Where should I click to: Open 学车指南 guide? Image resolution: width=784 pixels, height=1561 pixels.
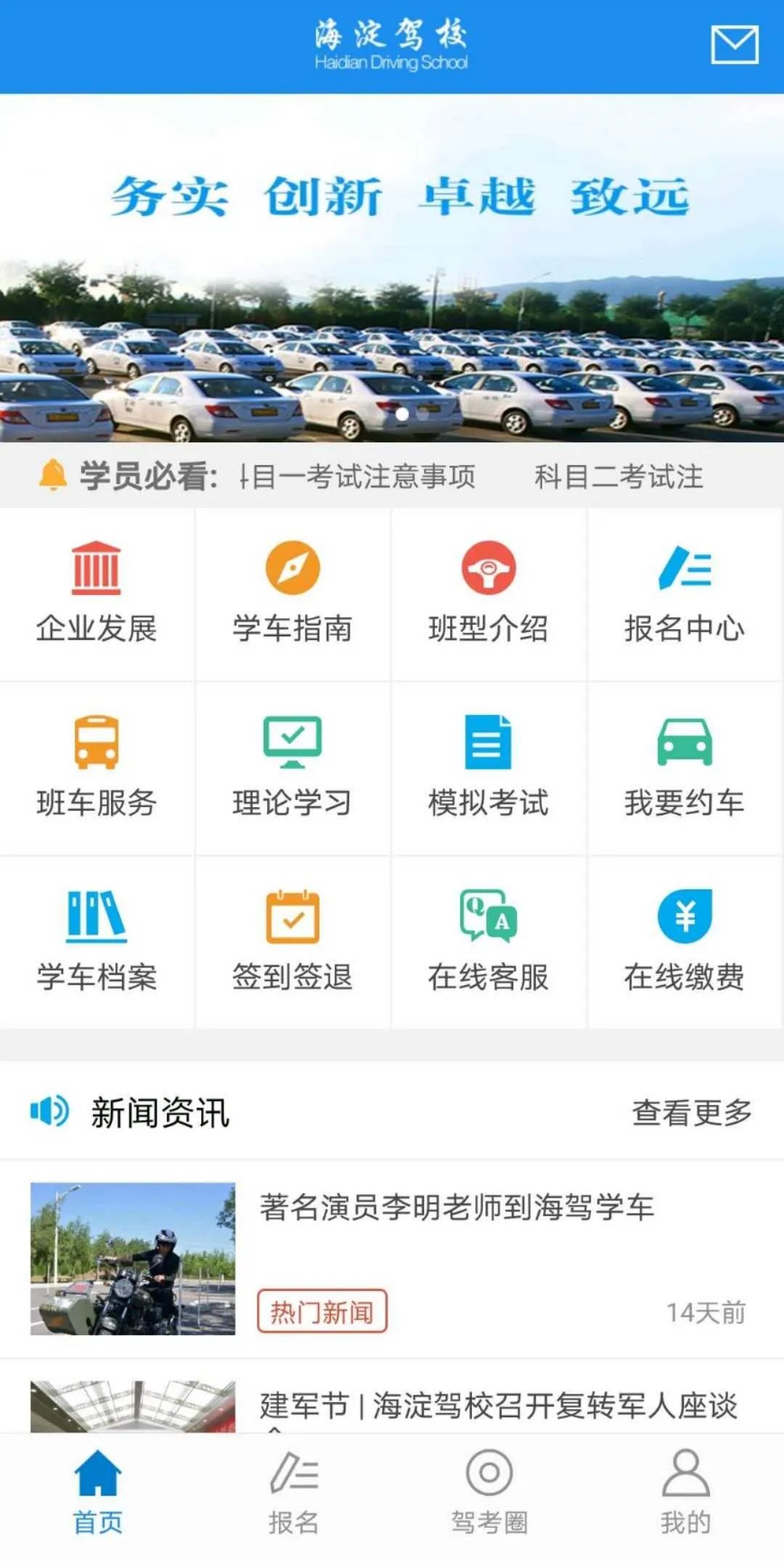click(293, 594)
